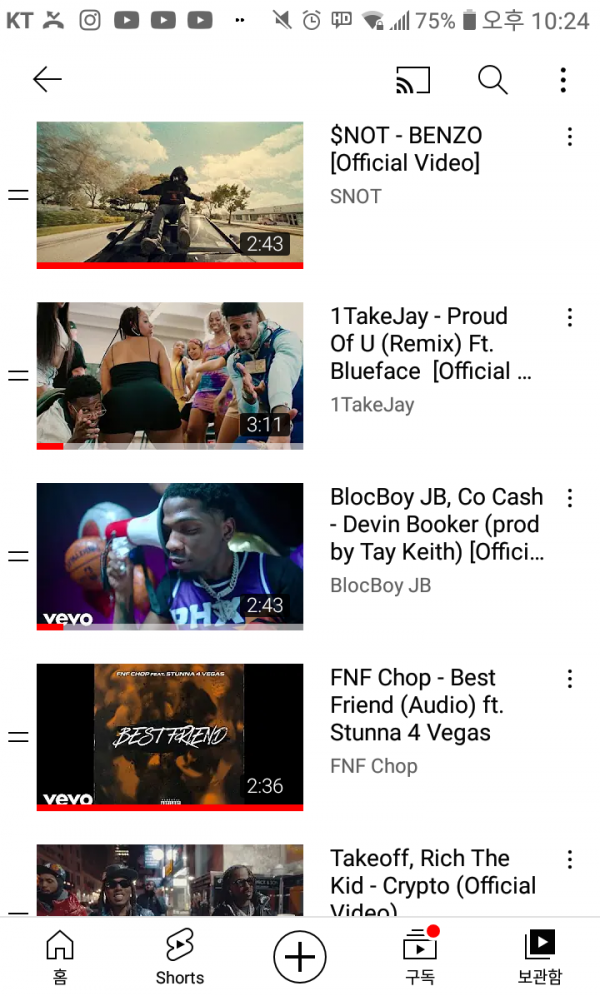Image resolution: width=600 pixels, height=996 pixels.
Task: Switch to the 구독 tab
Action: click(x=420, y=956)
